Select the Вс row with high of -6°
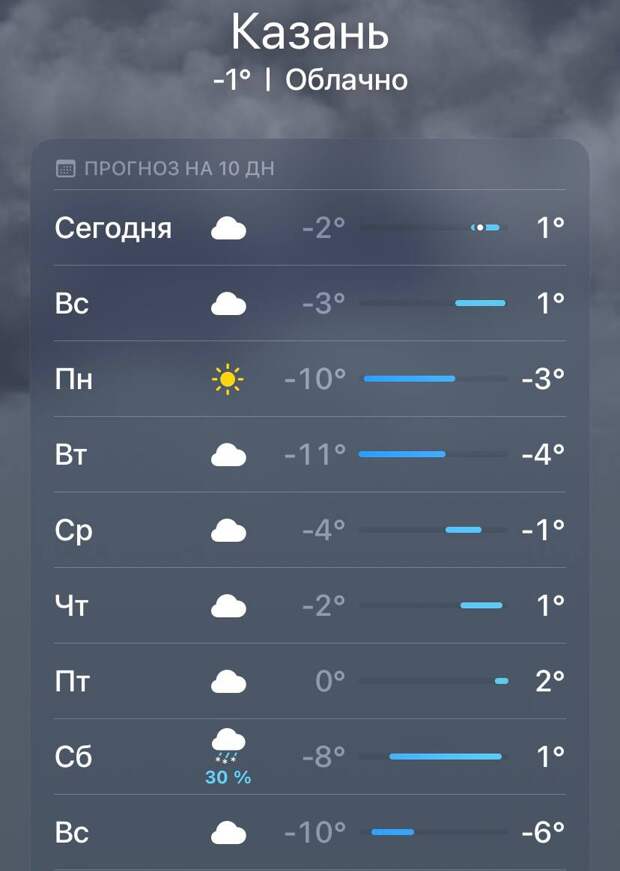The image size is (620, 871). (310, 832)
